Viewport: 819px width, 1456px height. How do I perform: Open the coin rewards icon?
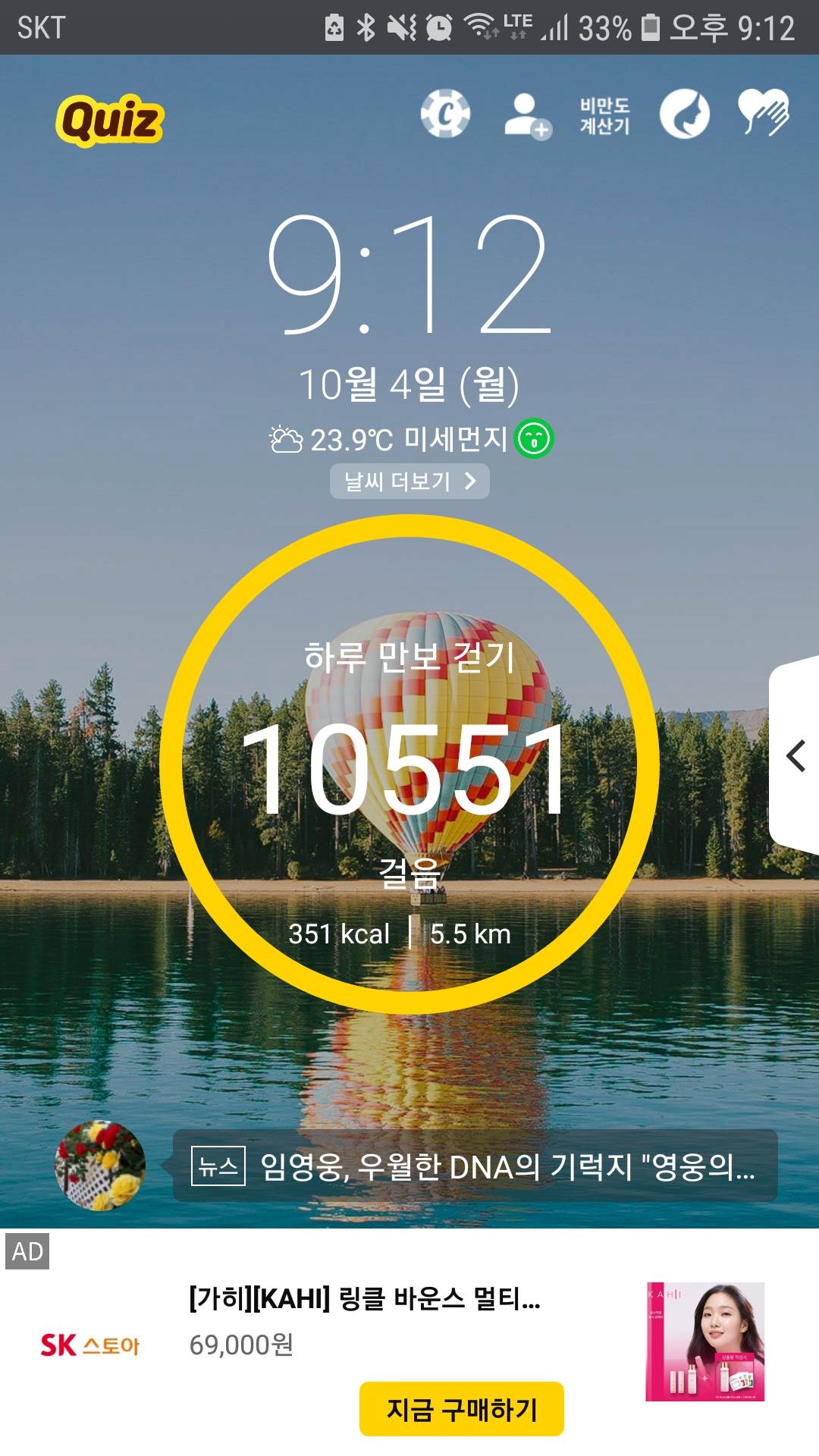tap(445, 115)
